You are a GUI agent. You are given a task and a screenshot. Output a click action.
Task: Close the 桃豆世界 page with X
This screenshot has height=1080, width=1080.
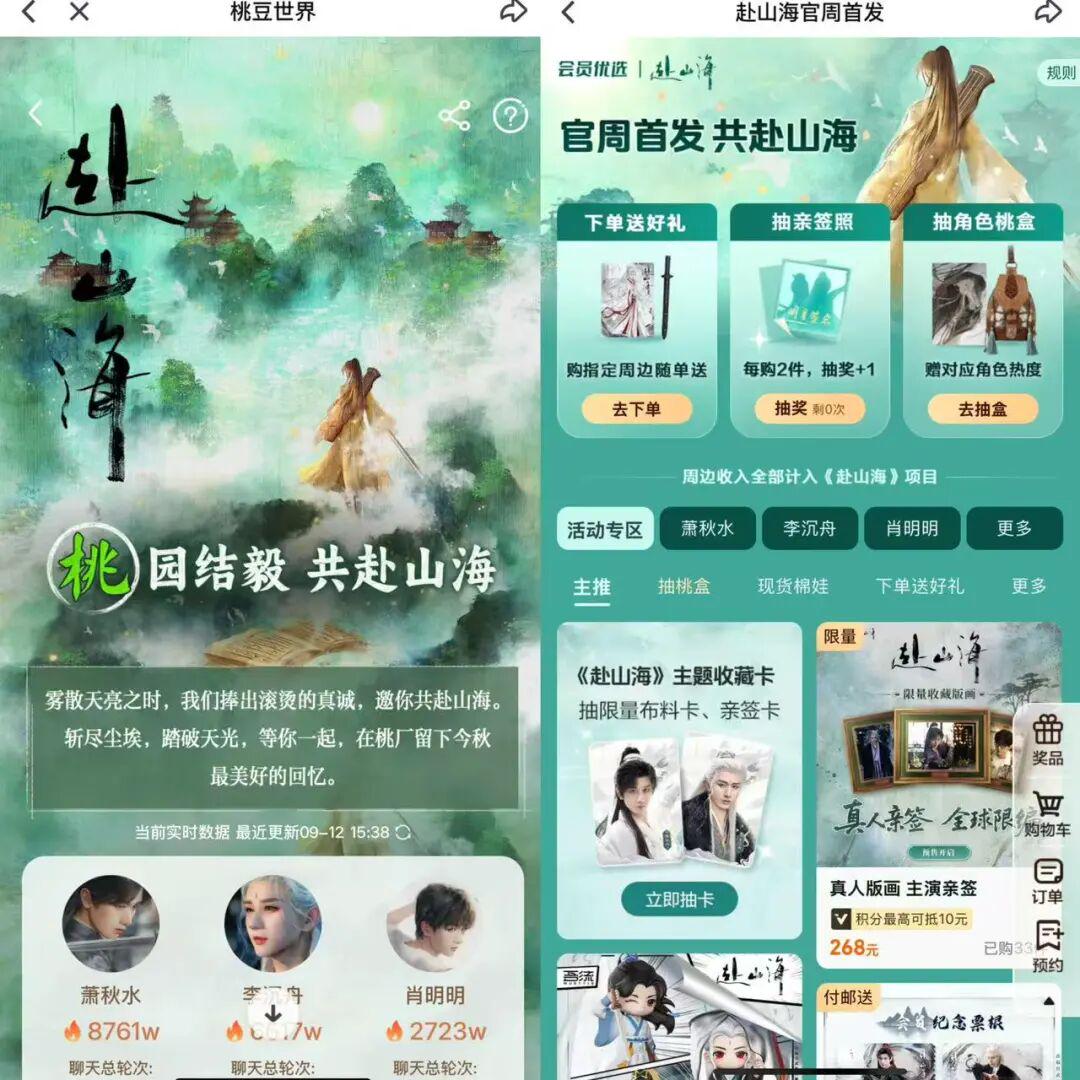pyautogui.click(x=79, y=12)
